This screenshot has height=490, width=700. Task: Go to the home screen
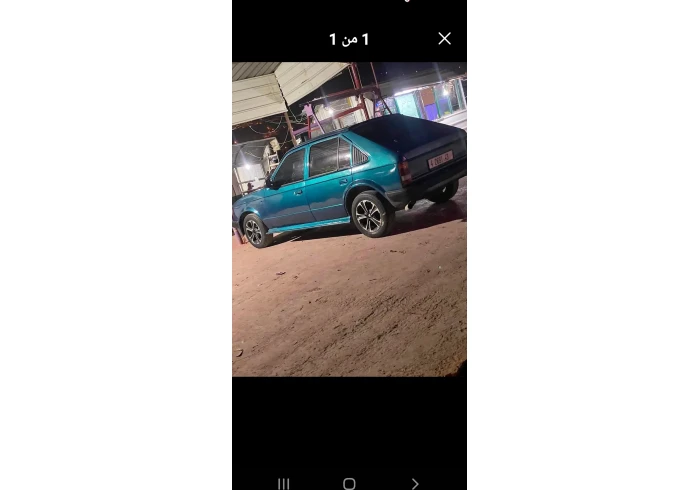coord(349,483)
